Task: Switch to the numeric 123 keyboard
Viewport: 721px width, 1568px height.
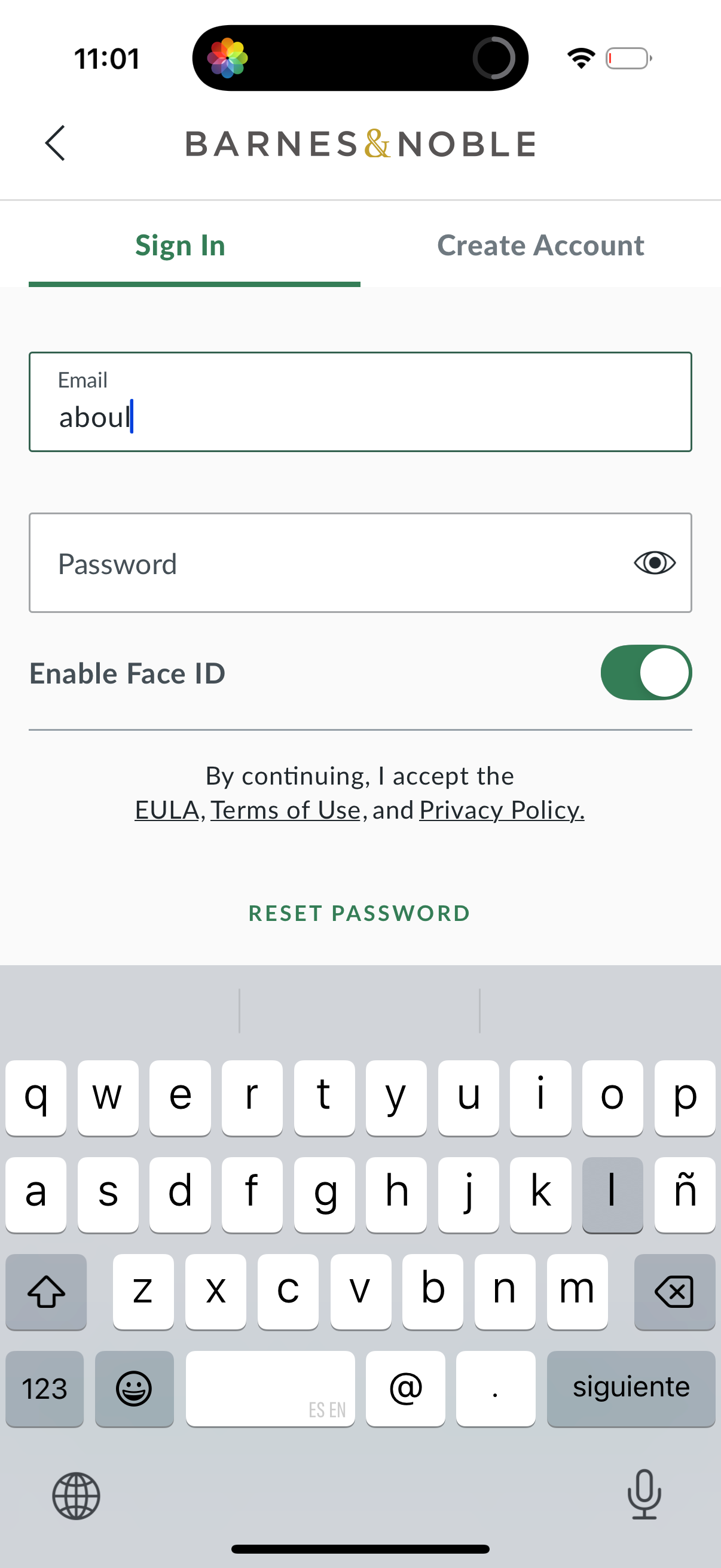Action: (x=44, y=1389)
